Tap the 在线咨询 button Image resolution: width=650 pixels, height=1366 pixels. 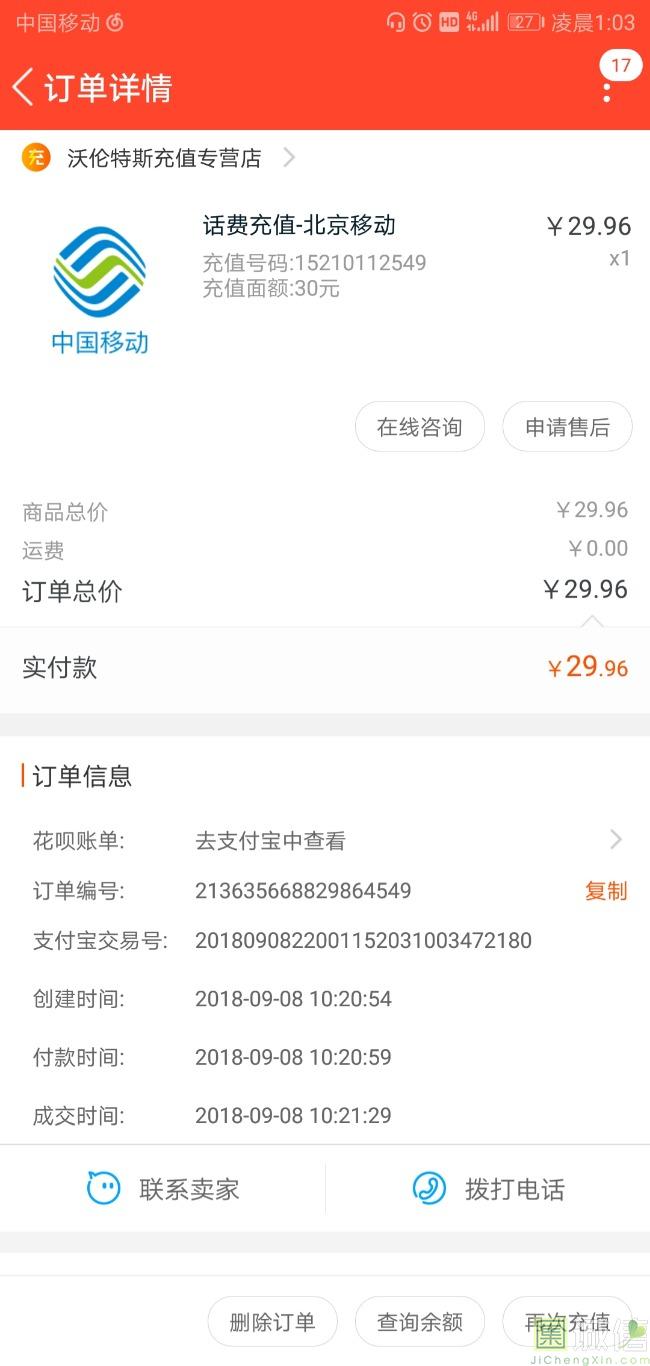click(419, 427)
